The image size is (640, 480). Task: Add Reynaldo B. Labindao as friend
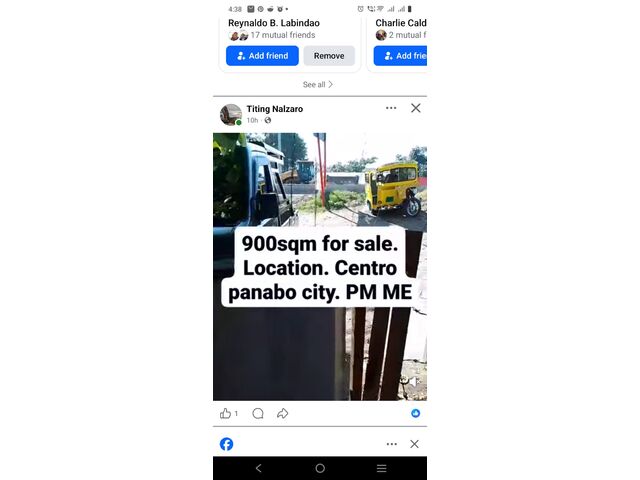point(262,56)
